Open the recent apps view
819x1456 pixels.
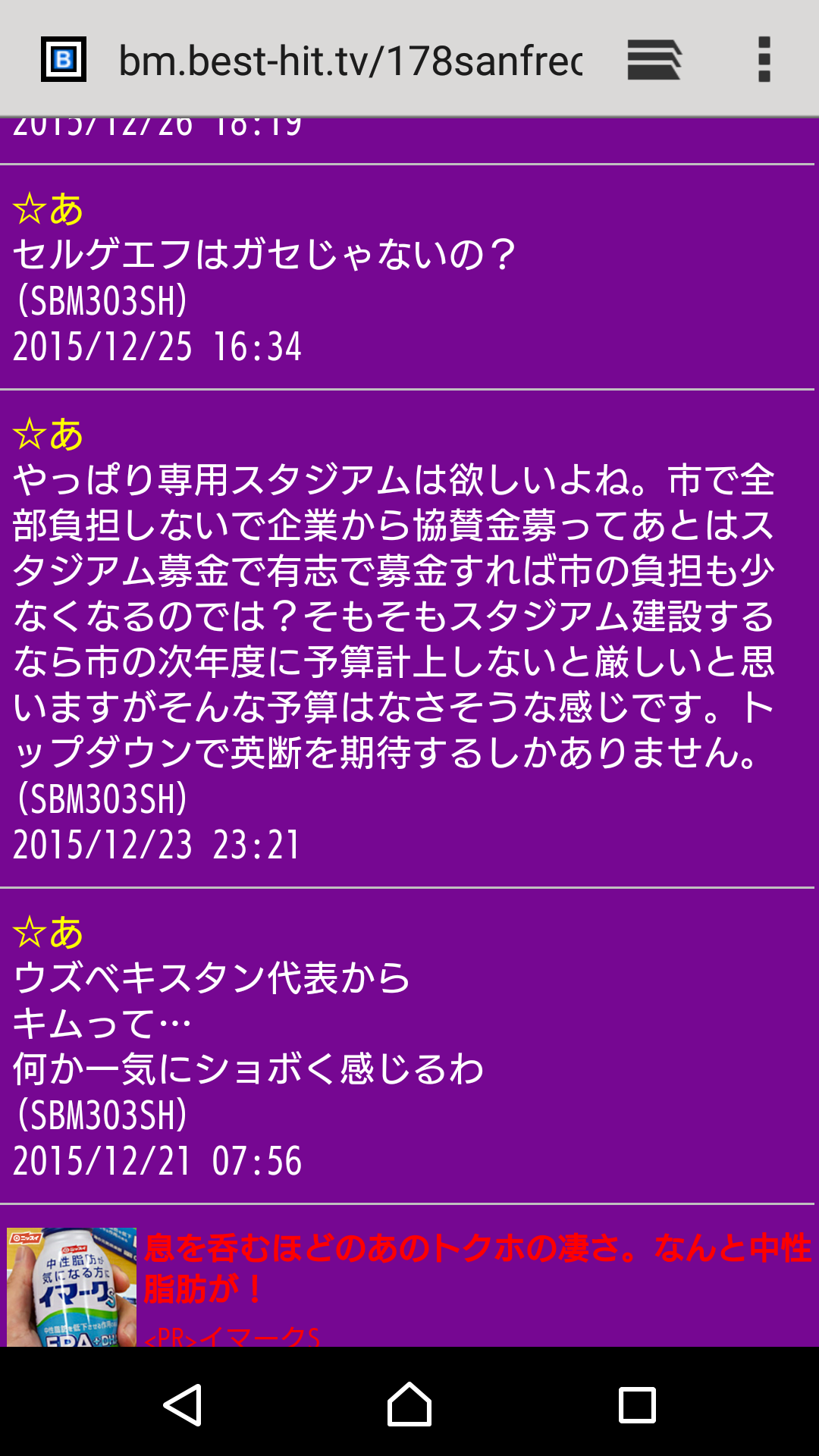[637, 1404]
